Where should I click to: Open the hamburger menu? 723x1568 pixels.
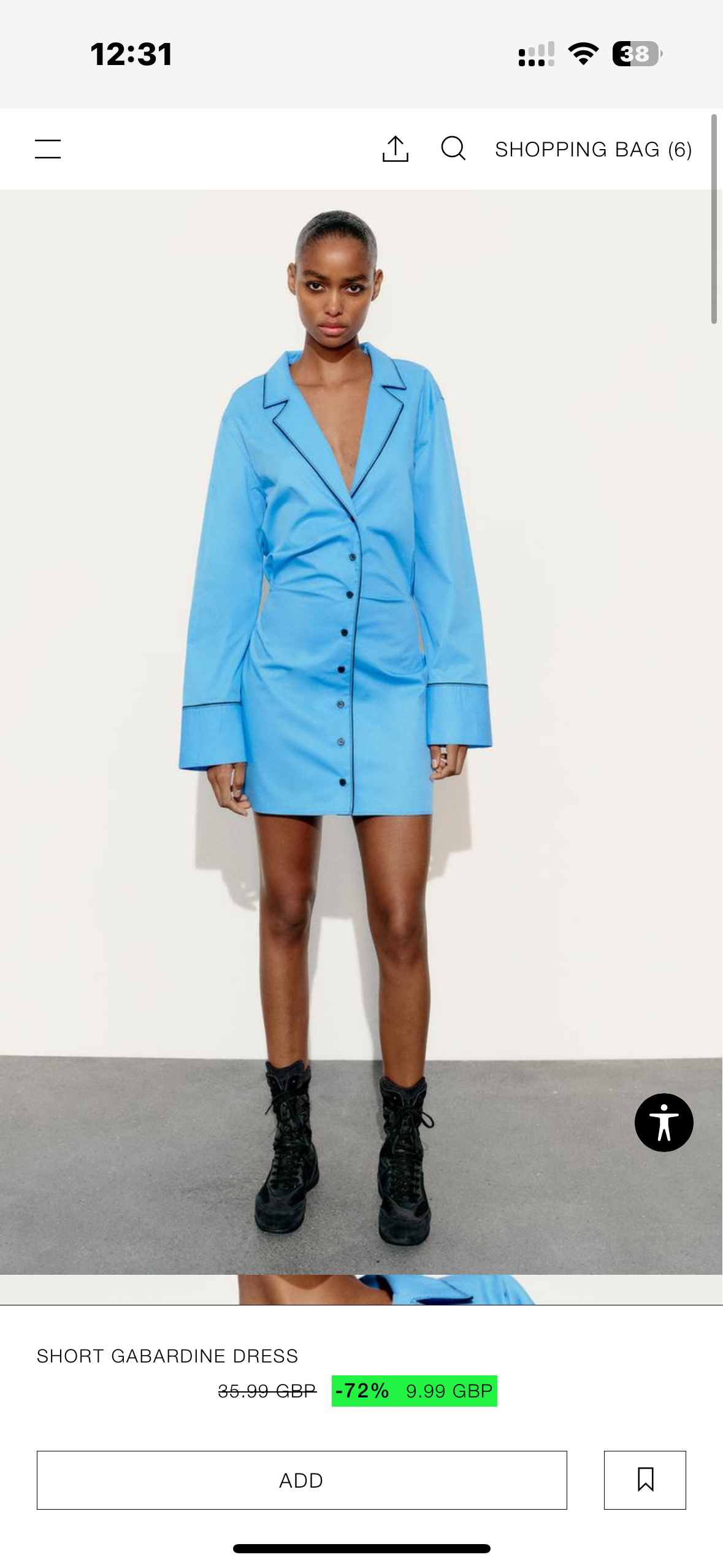(x=48, y=149)
